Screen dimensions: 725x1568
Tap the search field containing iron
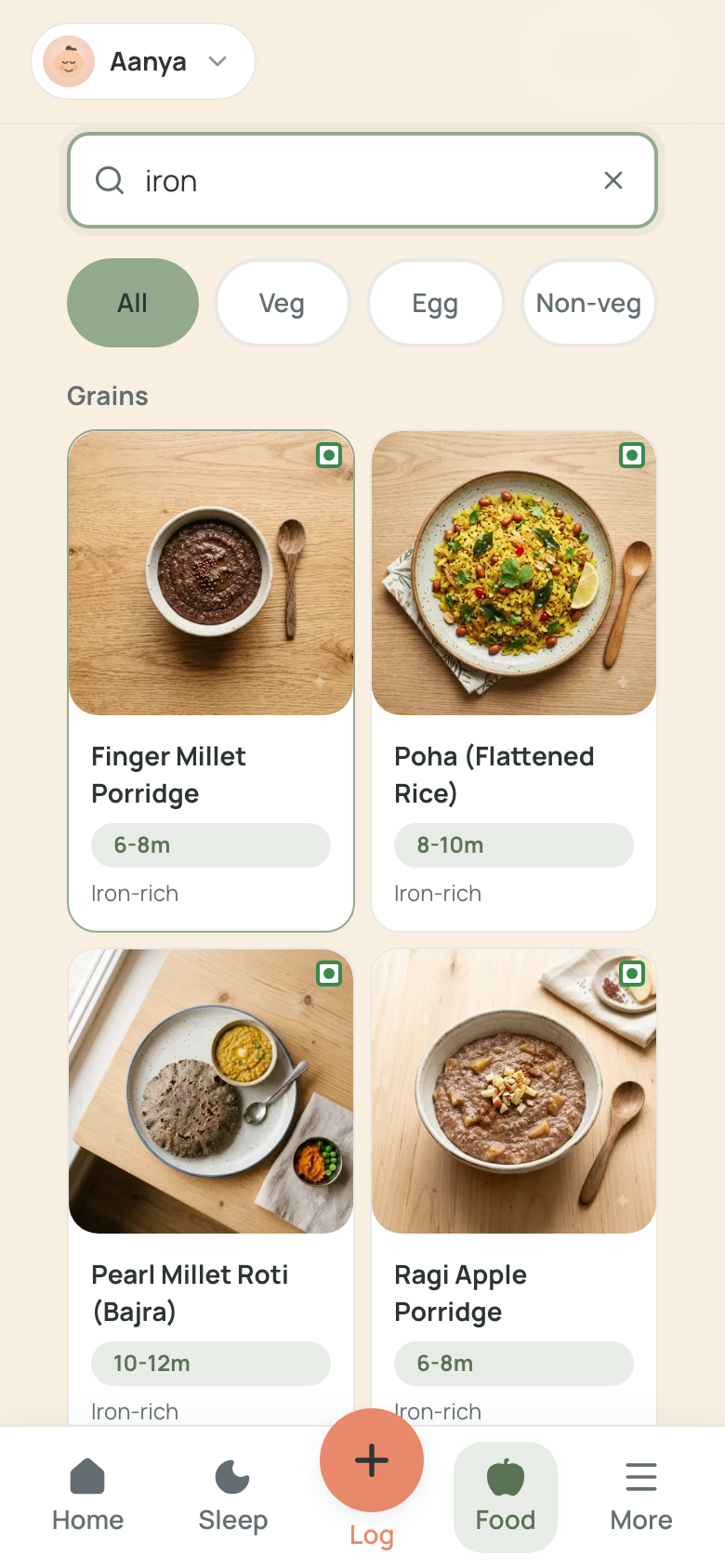(x=362, y=180)
